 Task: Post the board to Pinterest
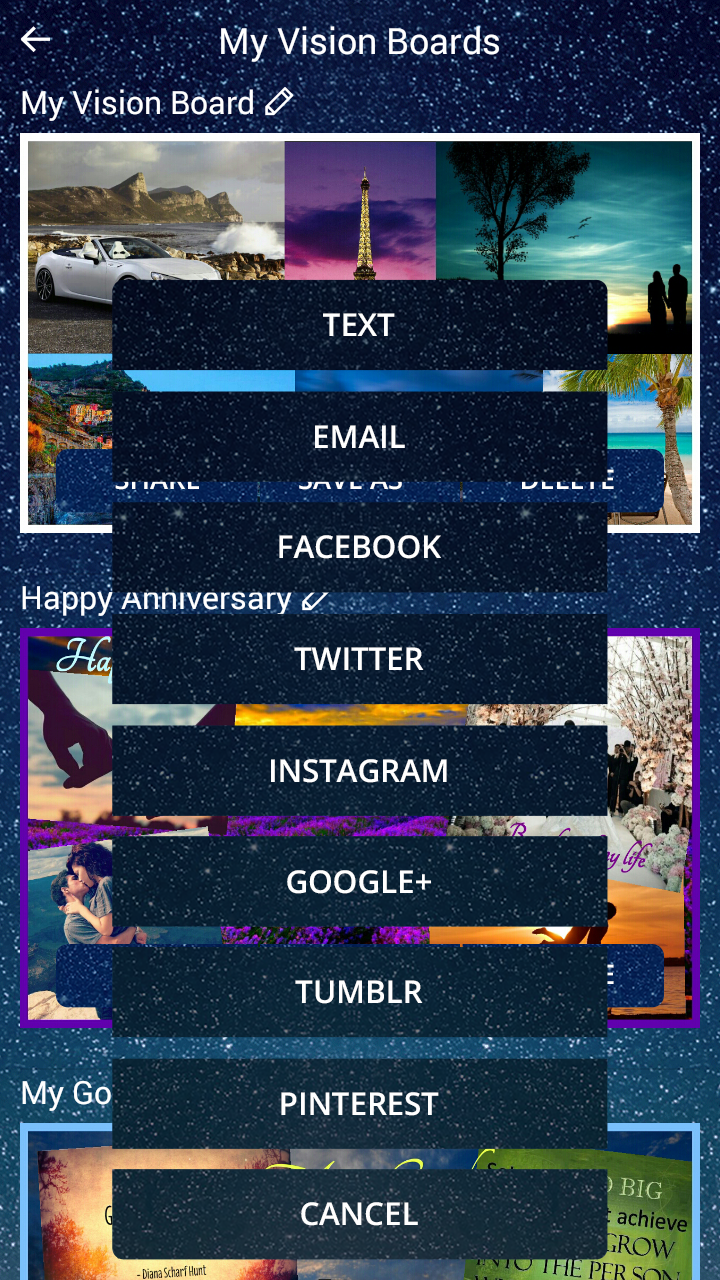pyautogui.click(x=360, y=1104)
